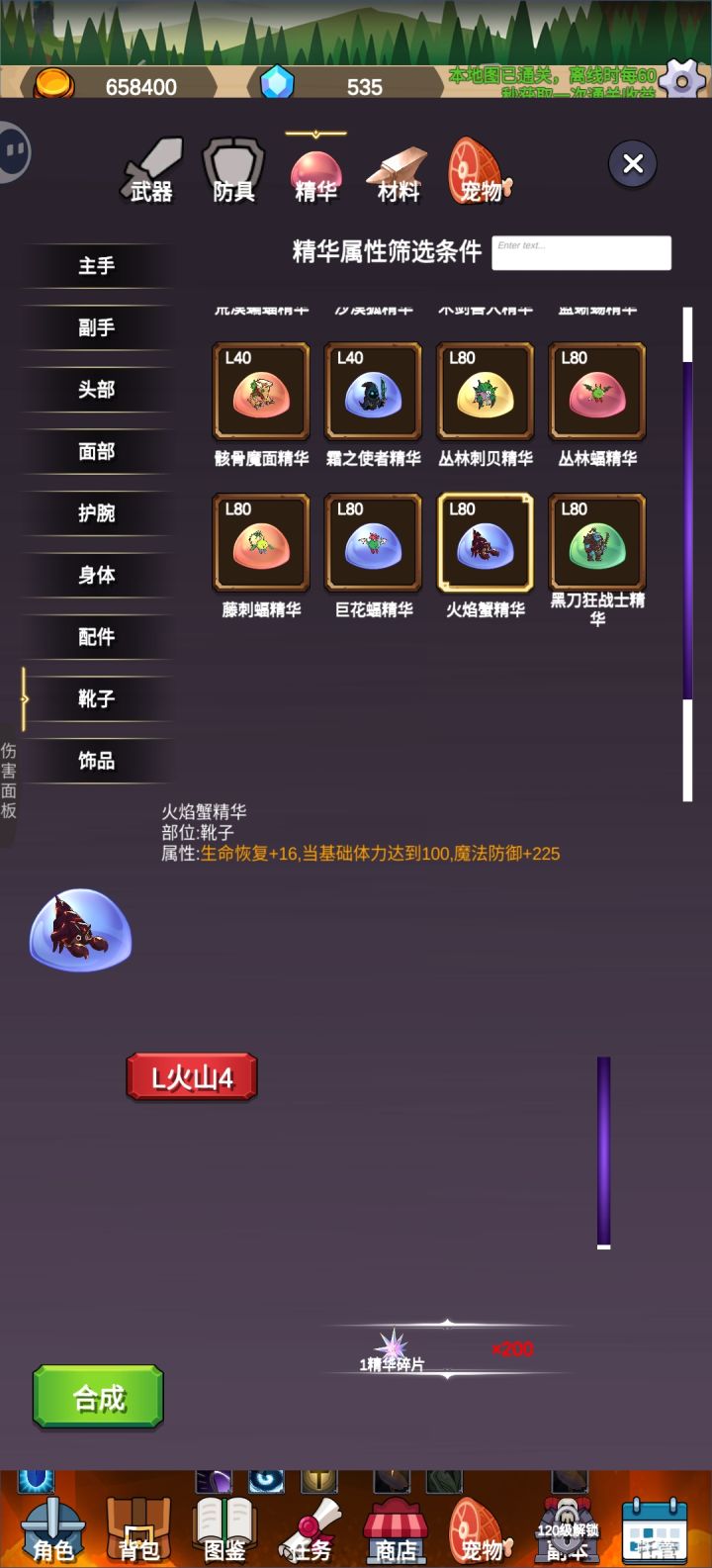Switch to the 饰品 accessory slot tab
This screenshot has width=712, height=1568.
pyautogui.click(x=94, y=760)
